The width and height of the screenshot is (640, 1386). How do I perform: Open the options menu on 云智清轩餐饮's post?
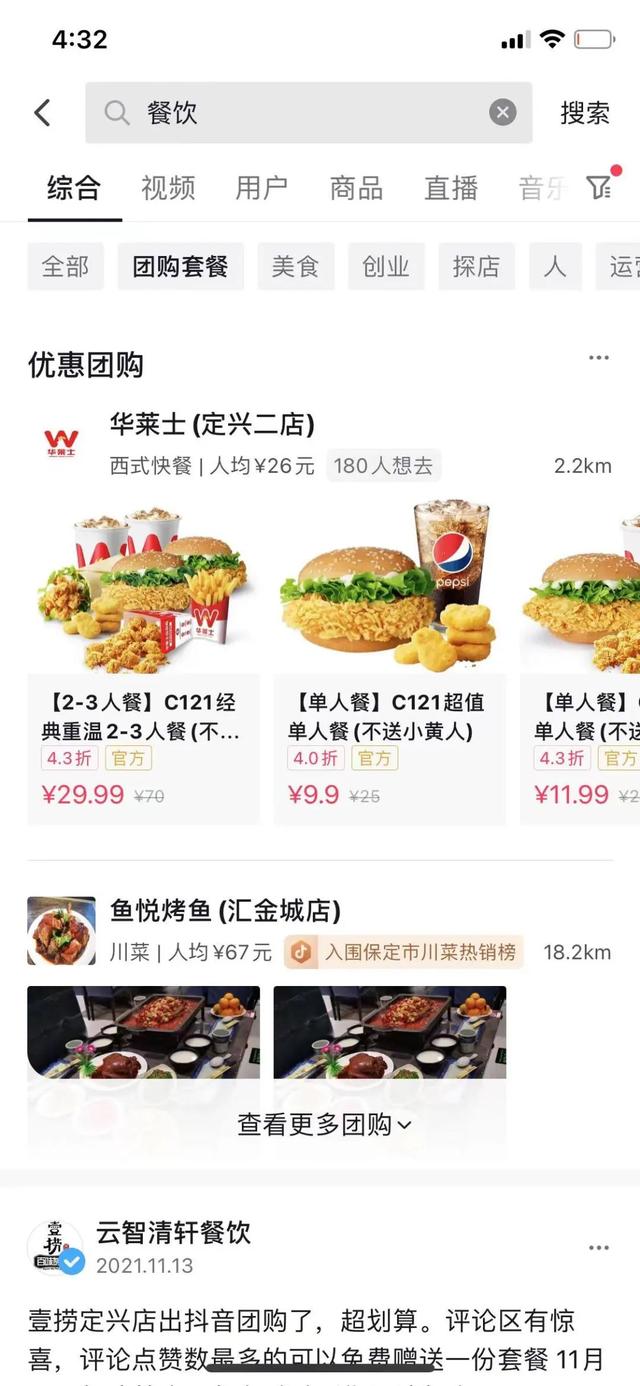tap(599, 1248)
